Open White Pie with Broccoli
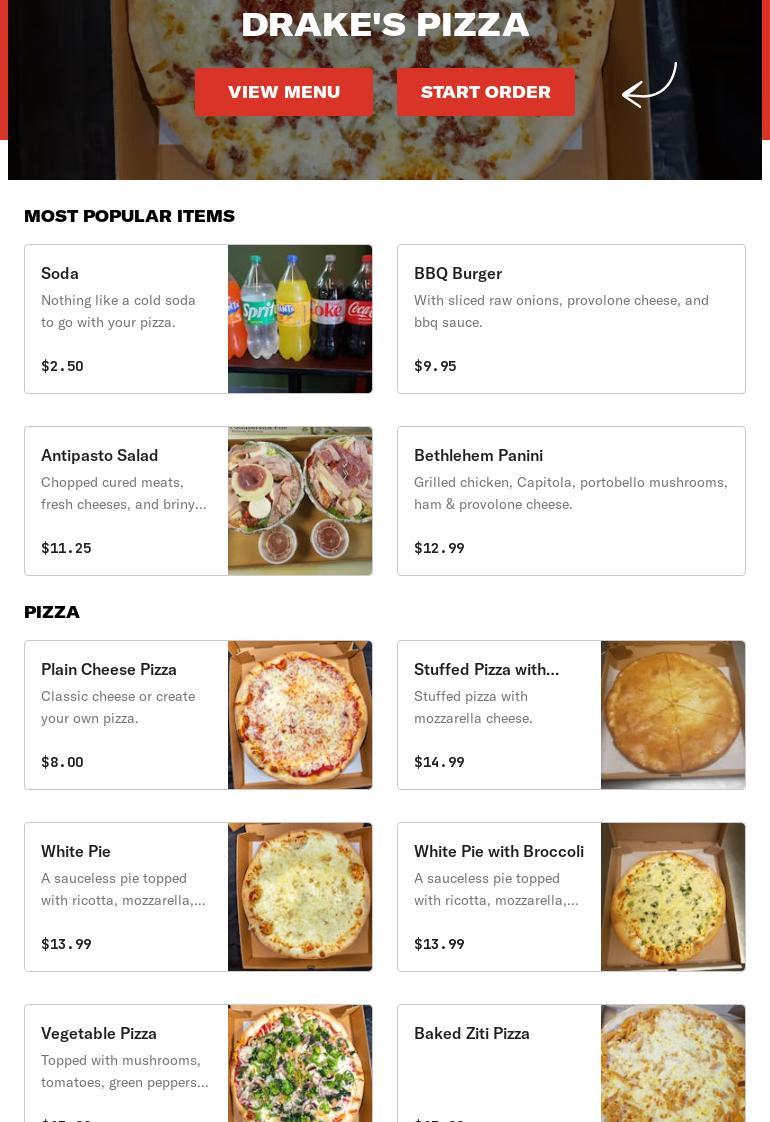The width and height of the screenshot is (770, 1122). click(x=571, y=897)
